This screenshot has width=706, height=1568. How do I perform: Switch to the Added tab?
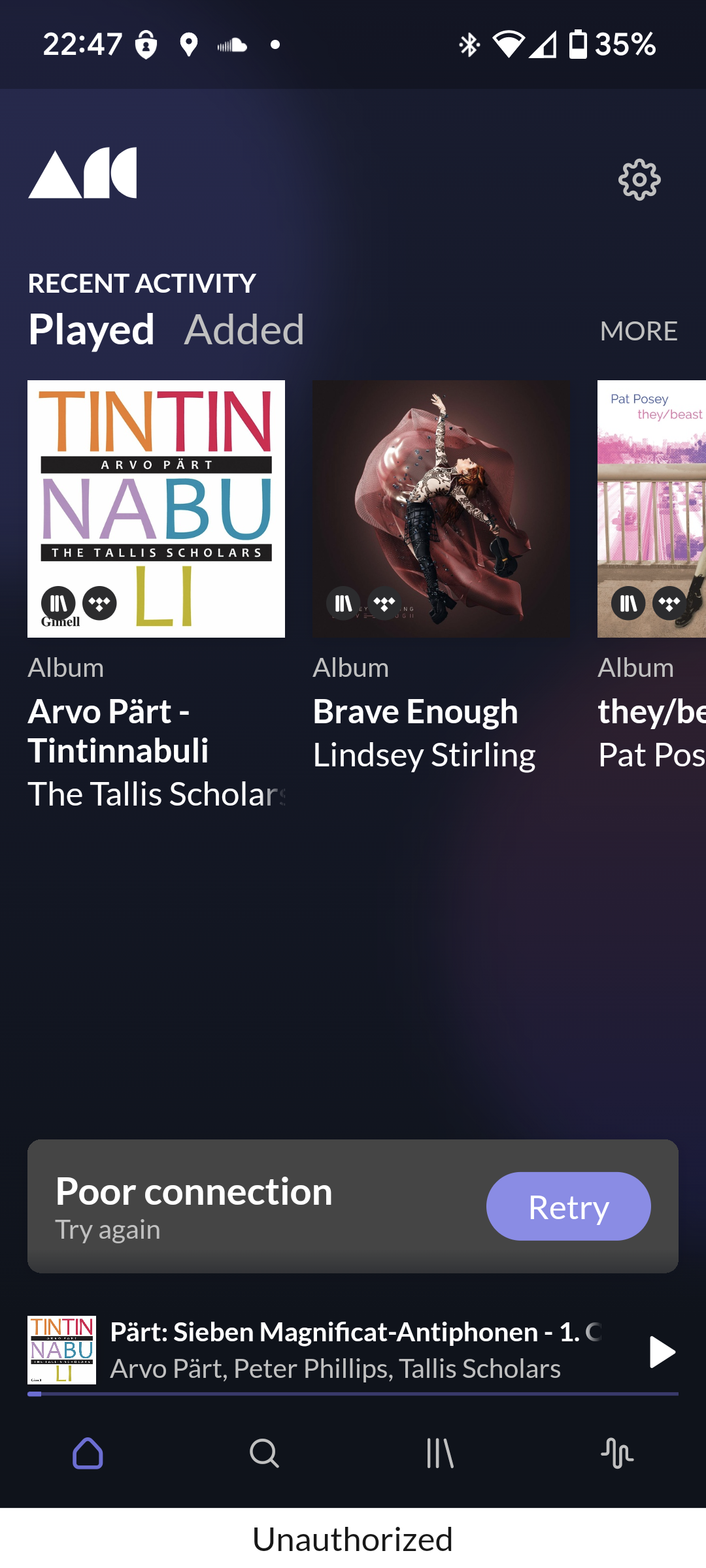[x=244, y=330]
